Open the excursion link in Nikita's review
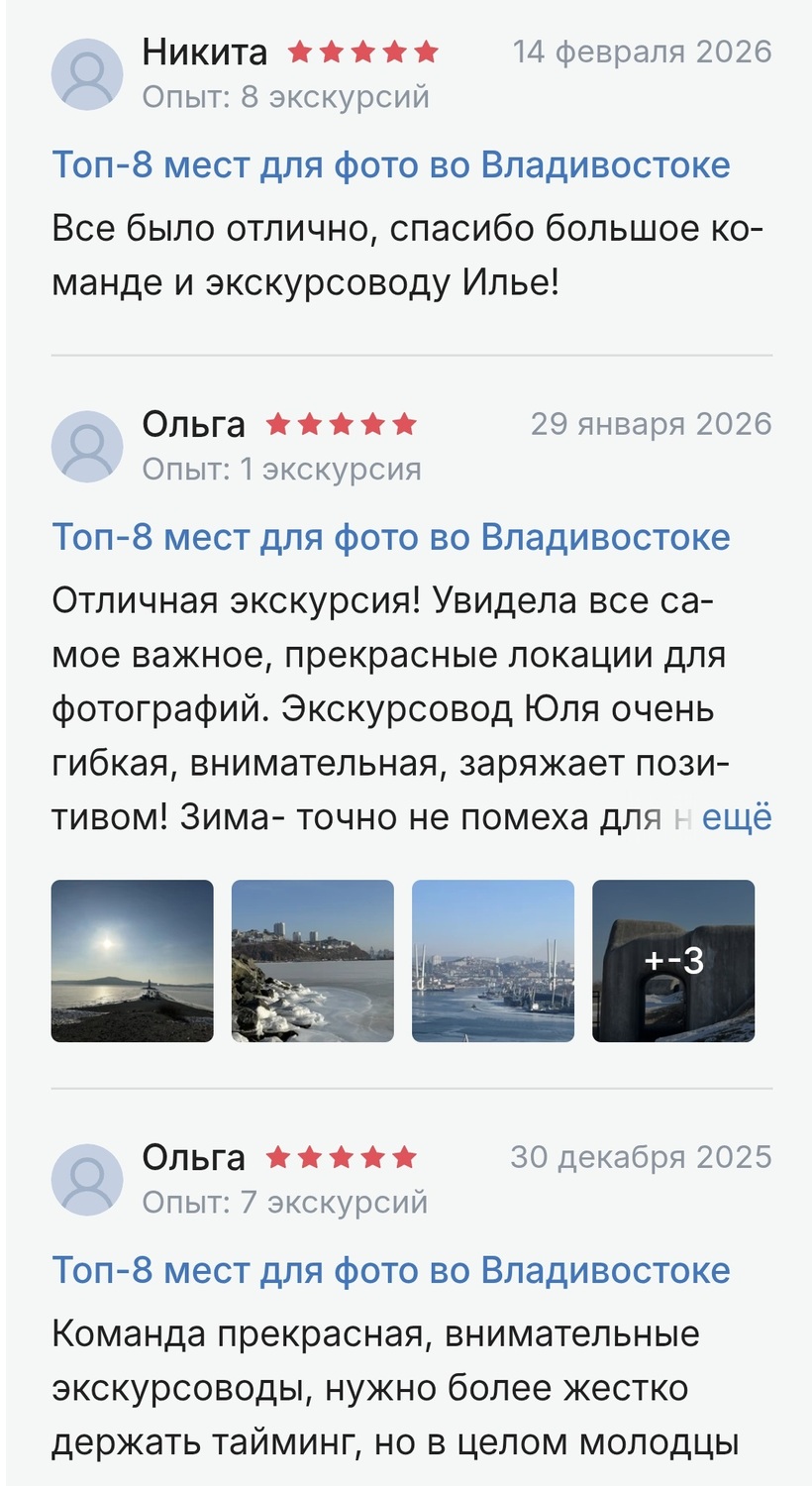812x1486 pixels. [x=390, y=164]
